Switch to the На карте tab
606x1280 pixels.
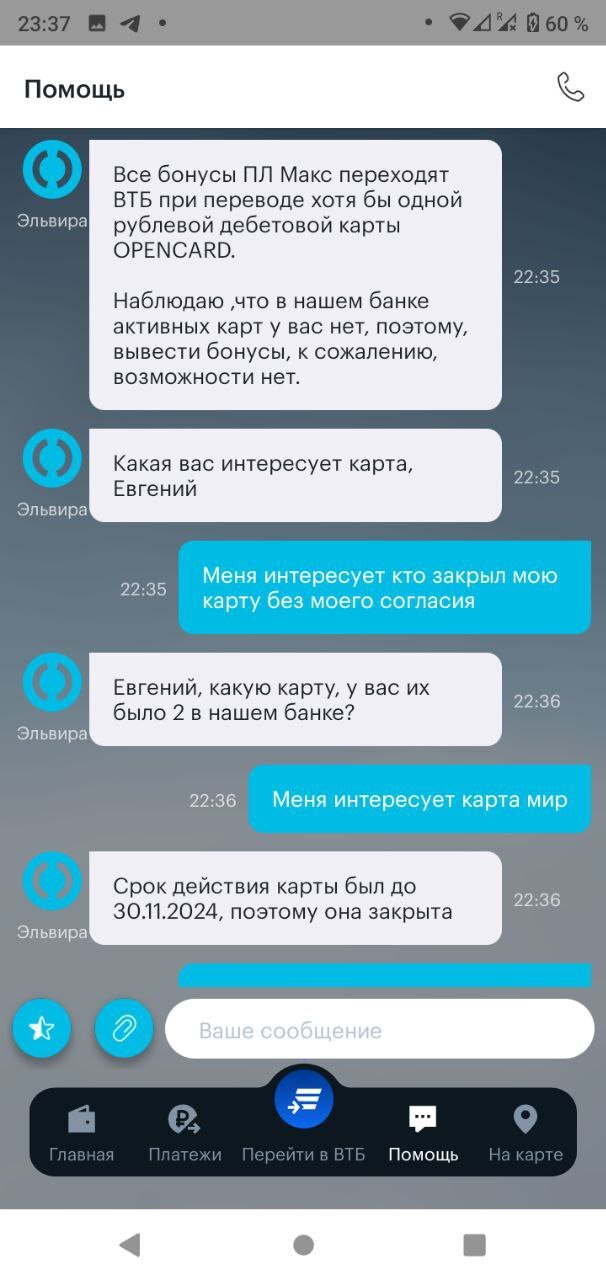(x=525, y=1134)
